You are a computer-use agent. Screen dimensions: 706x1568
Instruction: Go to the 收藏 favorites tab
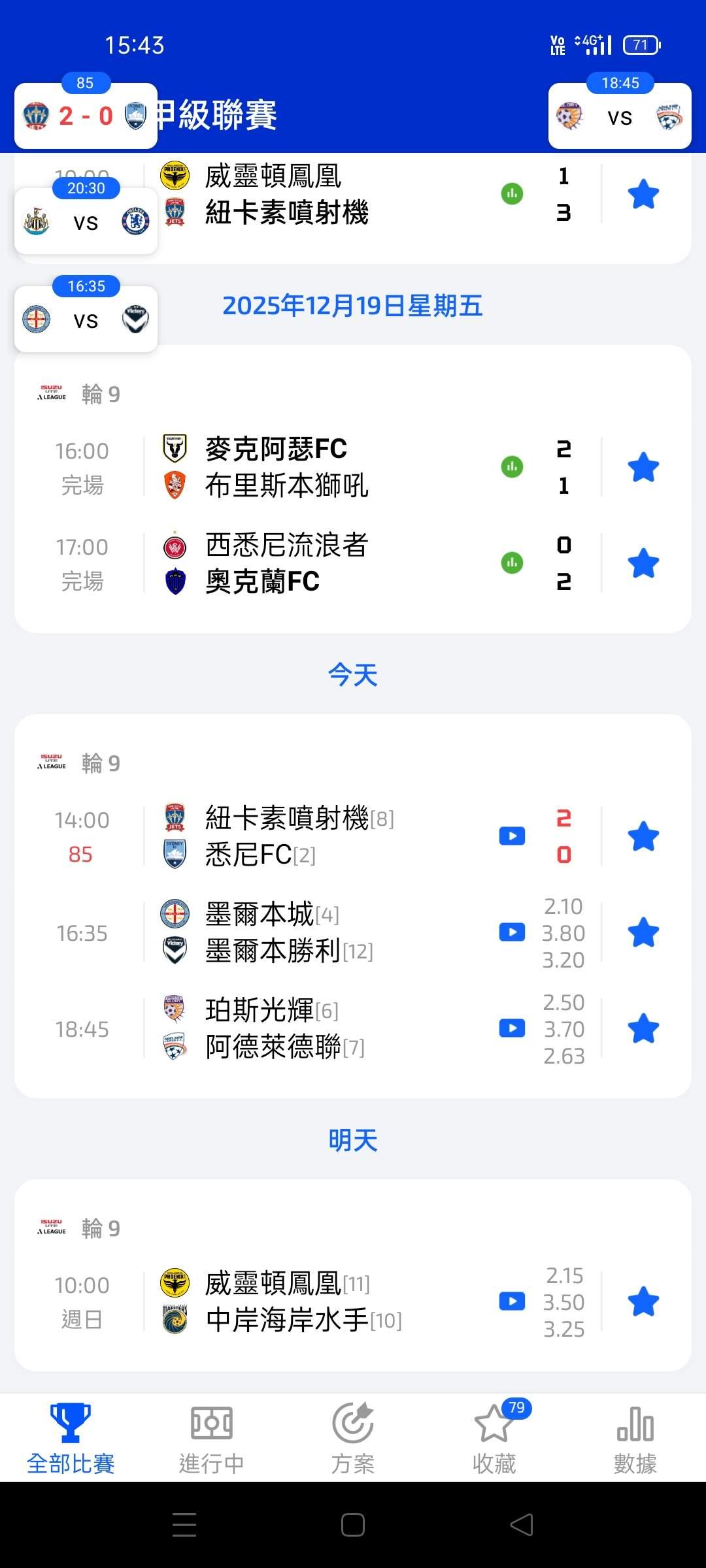click(494, 1438)
